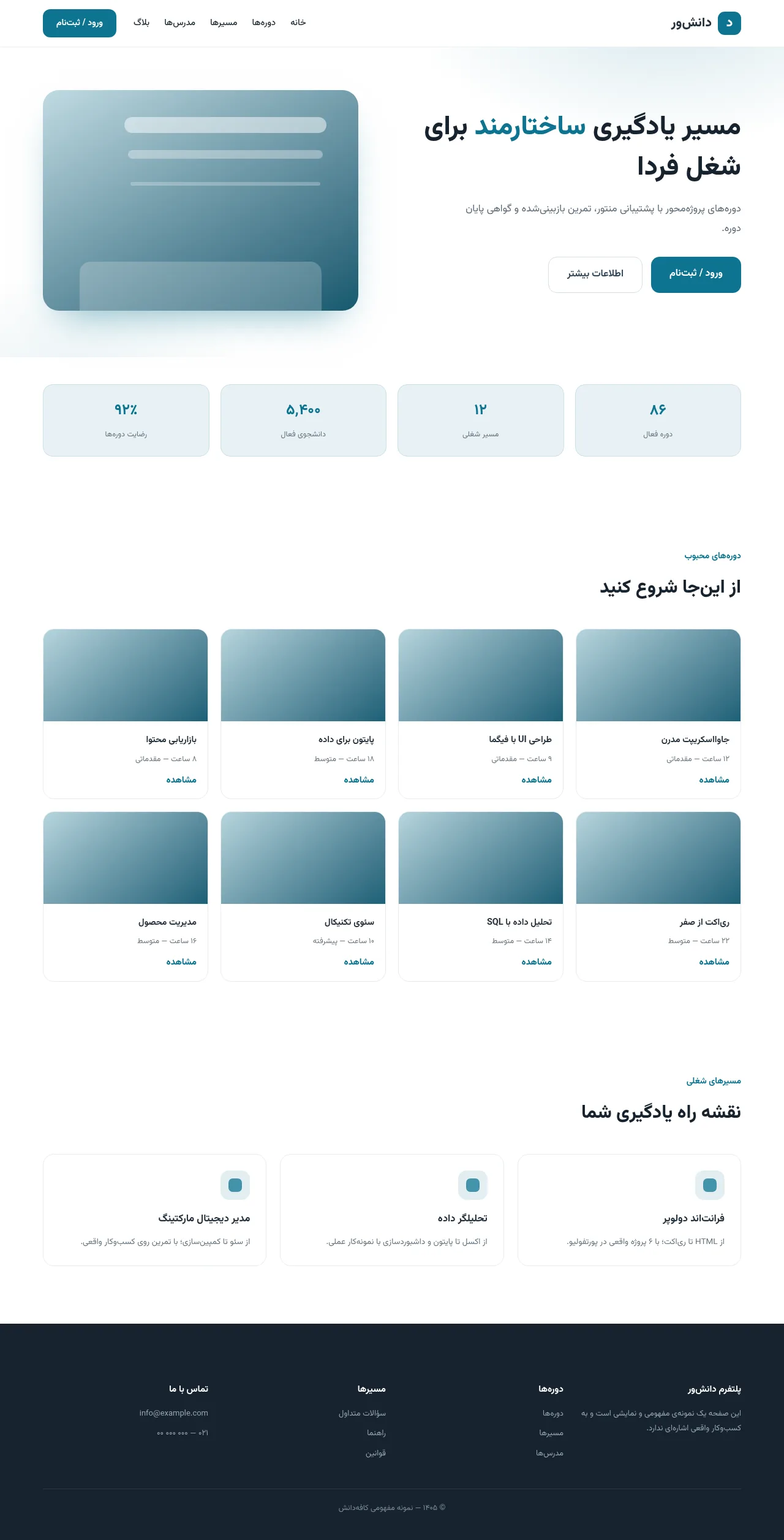Viewport: 784px width, 1540px height.
Task: Tap the اطلاعات بیشتر button
Action: point(595,275)
